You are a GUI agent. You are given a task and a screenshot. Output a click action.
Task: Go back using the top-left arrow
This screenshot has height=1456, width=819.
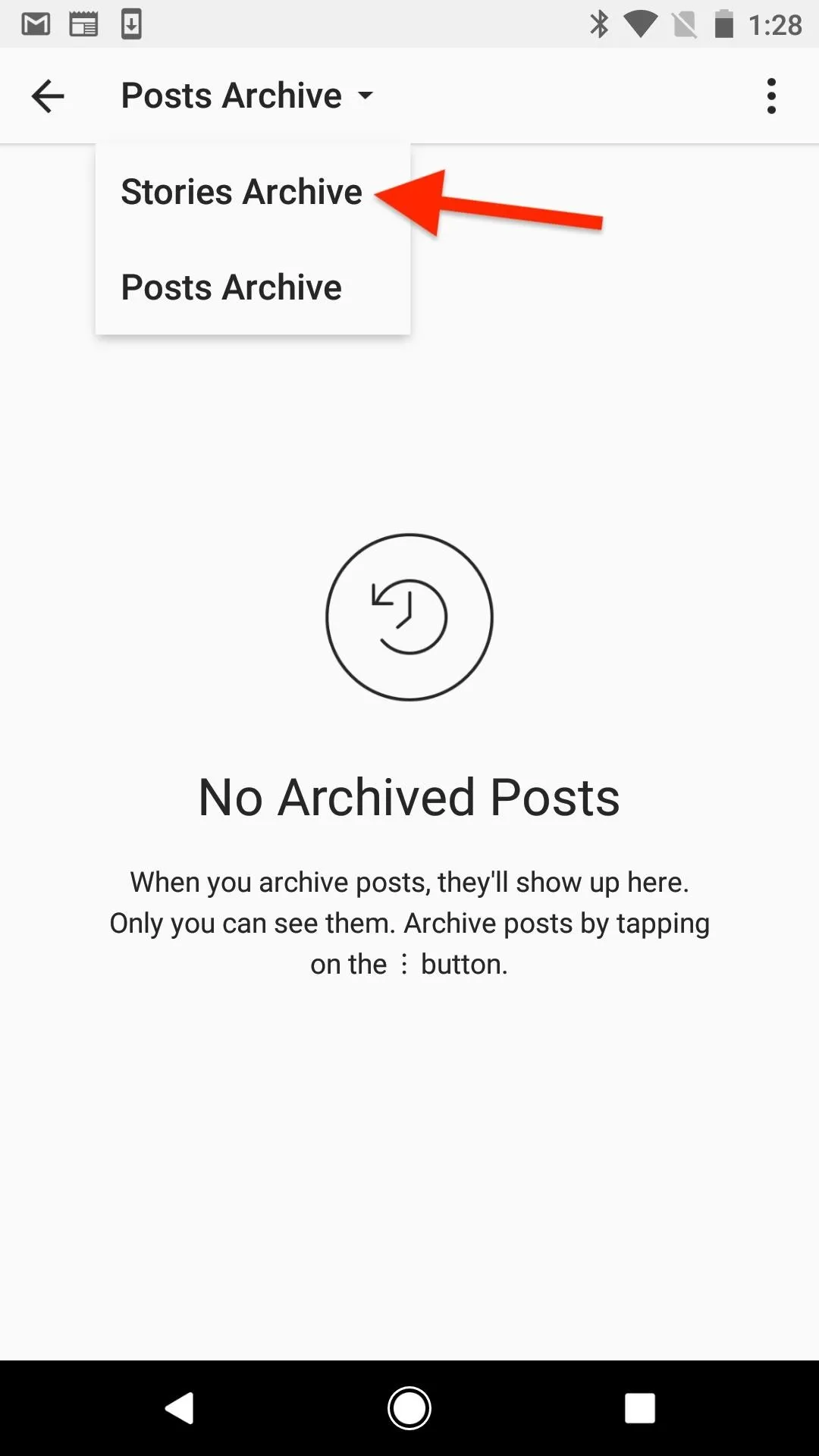tap(48, 96)
